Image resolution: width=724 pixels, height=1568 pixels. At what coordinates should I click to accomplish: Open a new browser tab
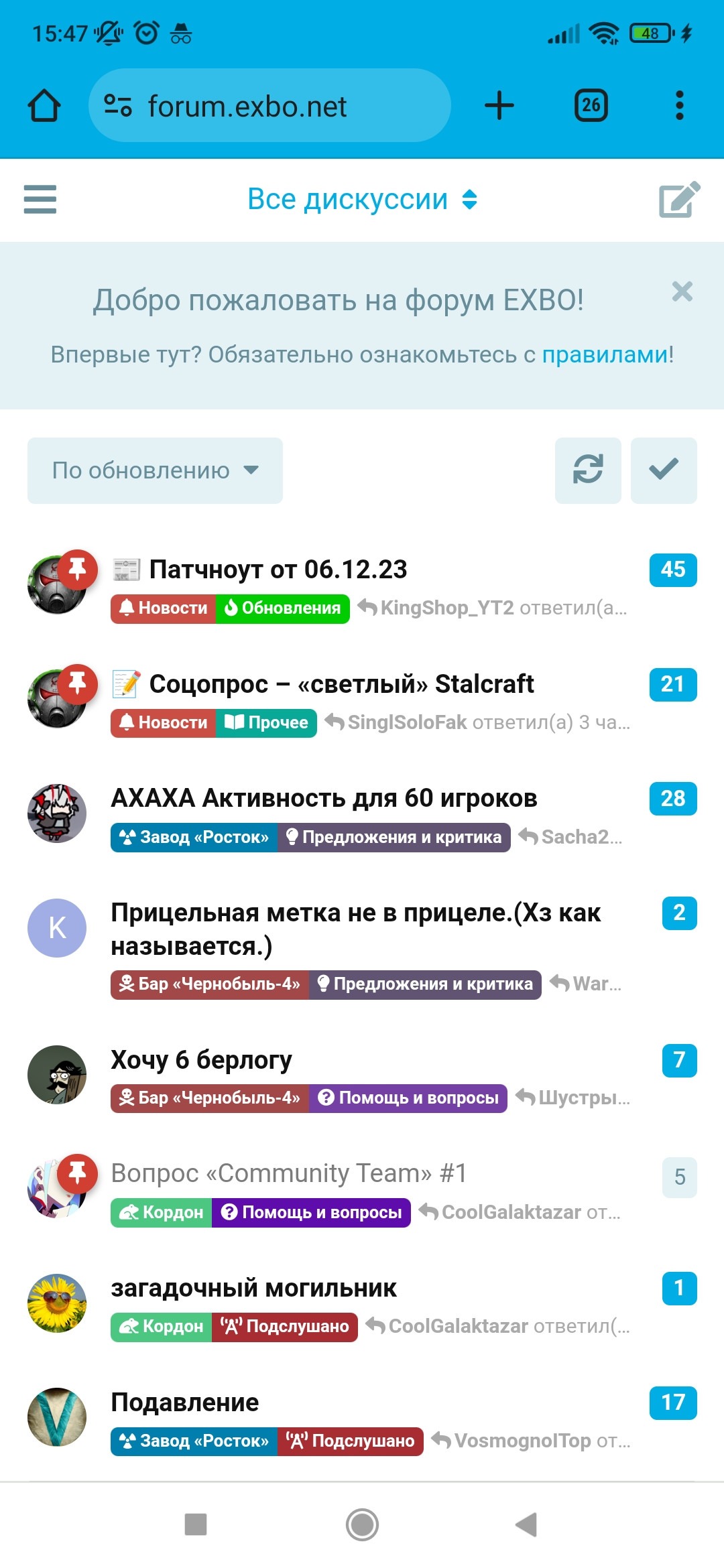coord(499,106)
